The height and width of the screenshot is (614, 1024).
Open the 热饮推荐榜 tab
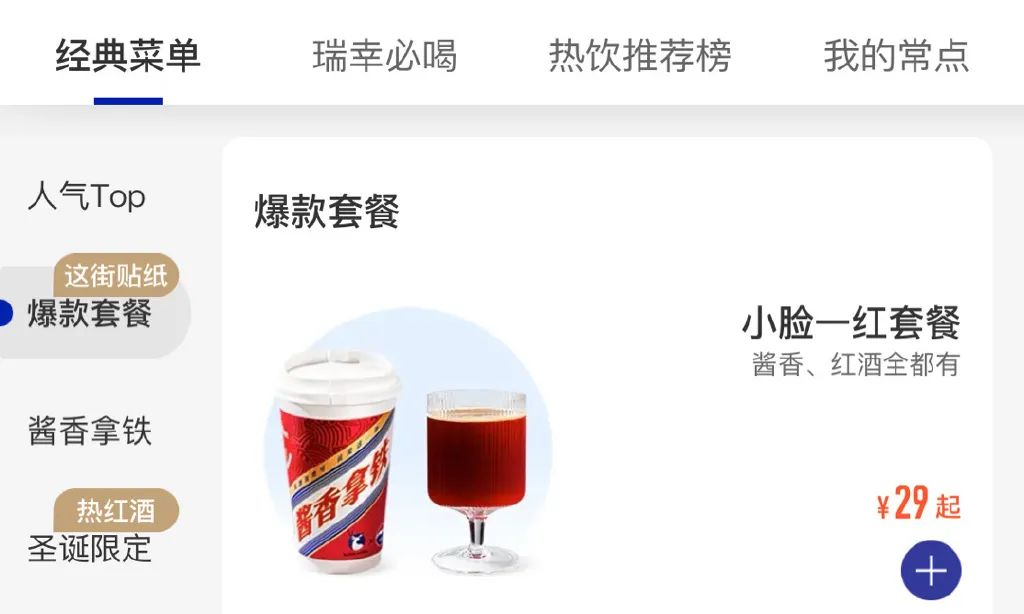(640, 56)
